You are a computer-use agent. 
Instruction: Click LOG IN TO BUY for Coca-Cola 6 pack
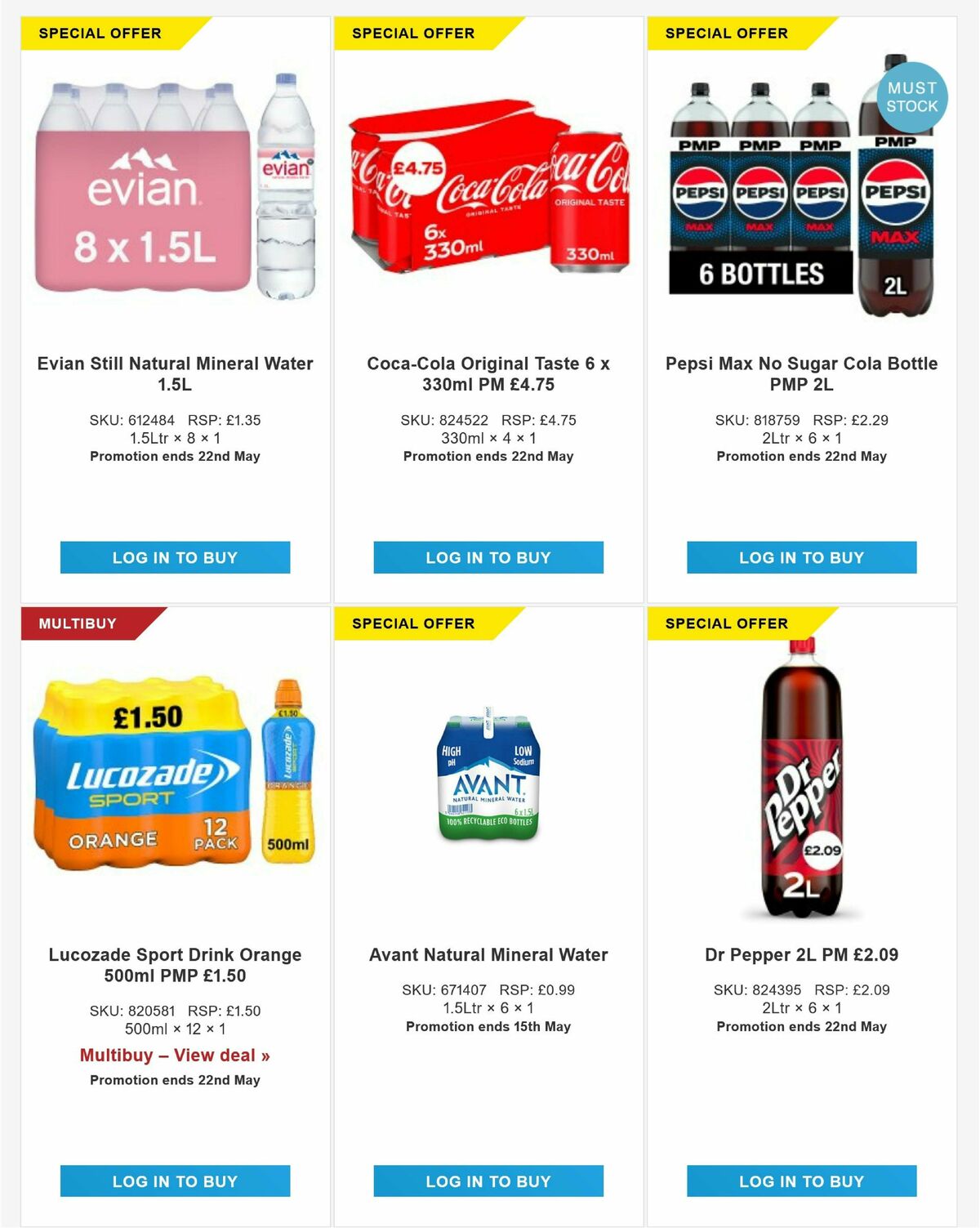pyautogui.click(x=488, y=558)
